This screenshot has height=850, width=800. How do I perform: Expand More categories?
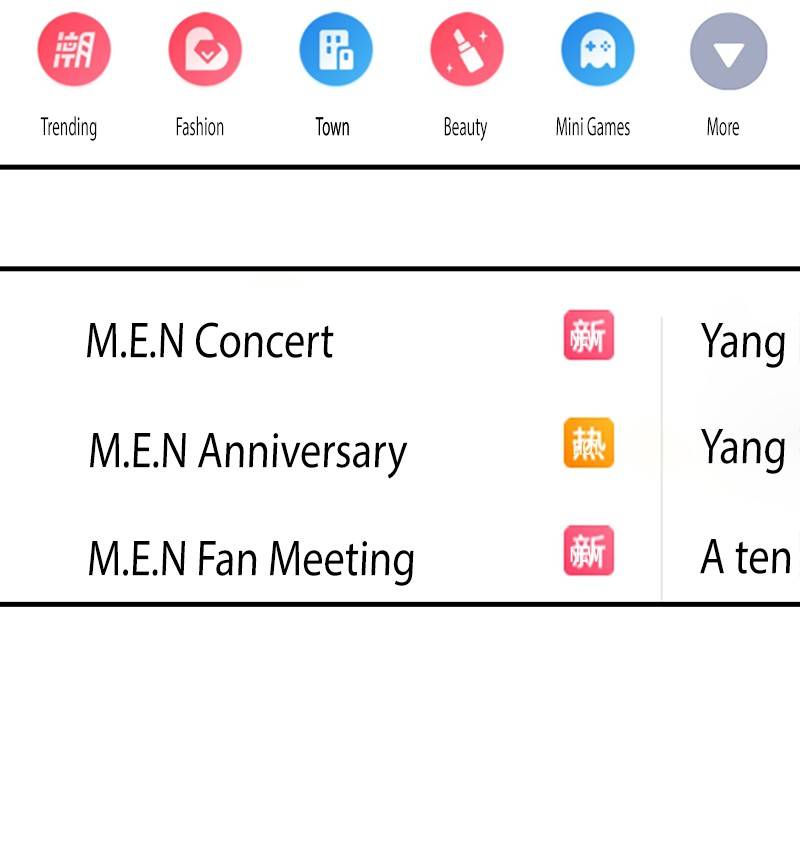click(728, 52)
